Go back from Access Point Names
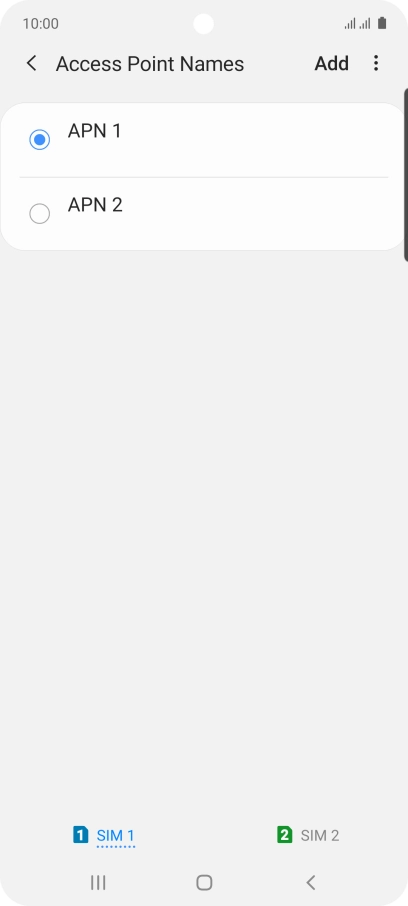Viewport: 408px width, 906px height. 32,64
